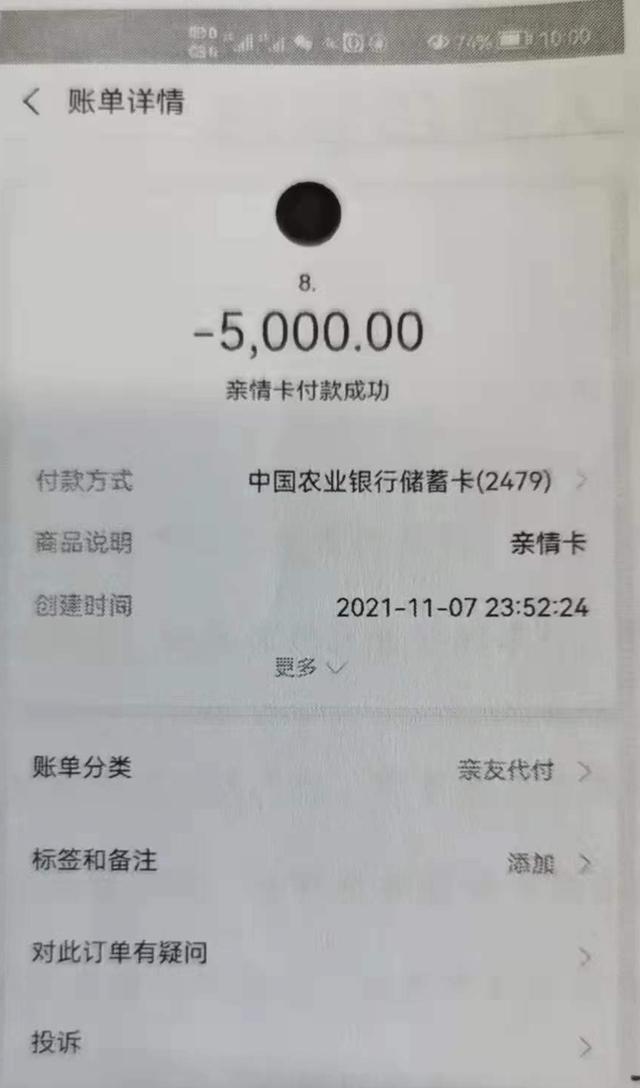
Task: Change 账单分类 from 亲友代付
Action: coord(312,770)
